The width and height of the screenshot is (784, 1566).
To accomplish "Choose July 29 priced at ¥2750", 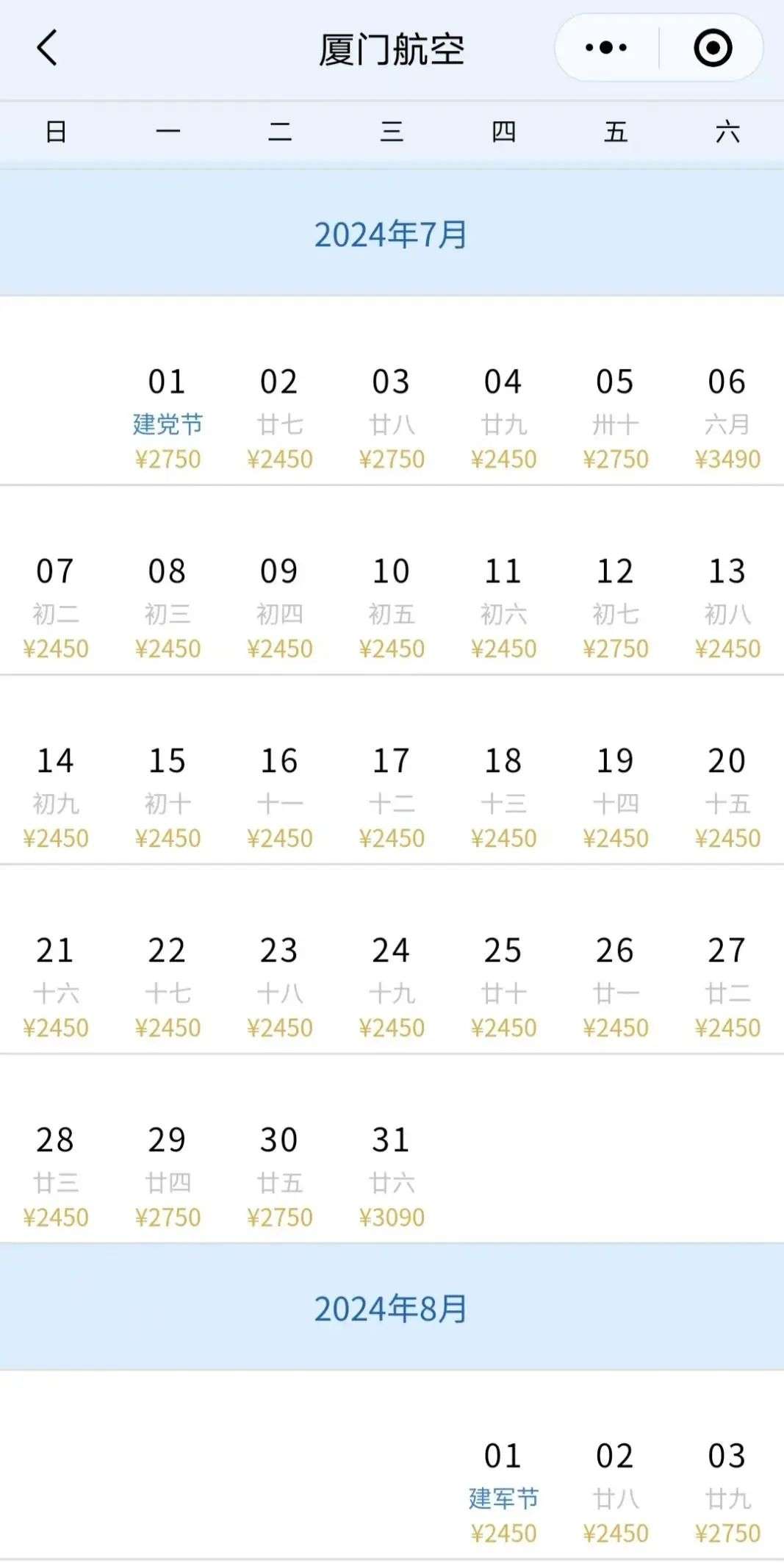I will [x=168, y=1176].
